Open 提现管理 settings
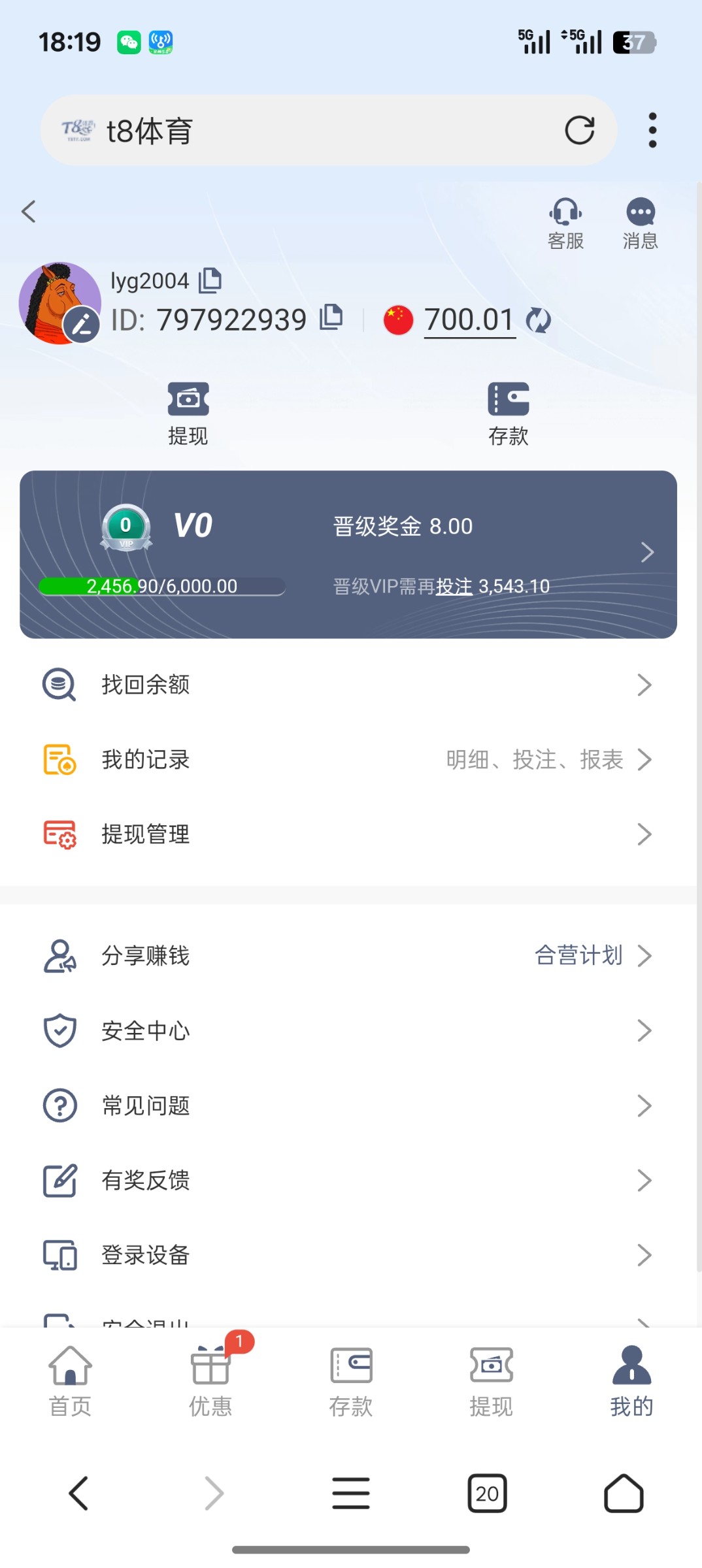This screenshot has height=1568, width=702. [x=348, y=834]
